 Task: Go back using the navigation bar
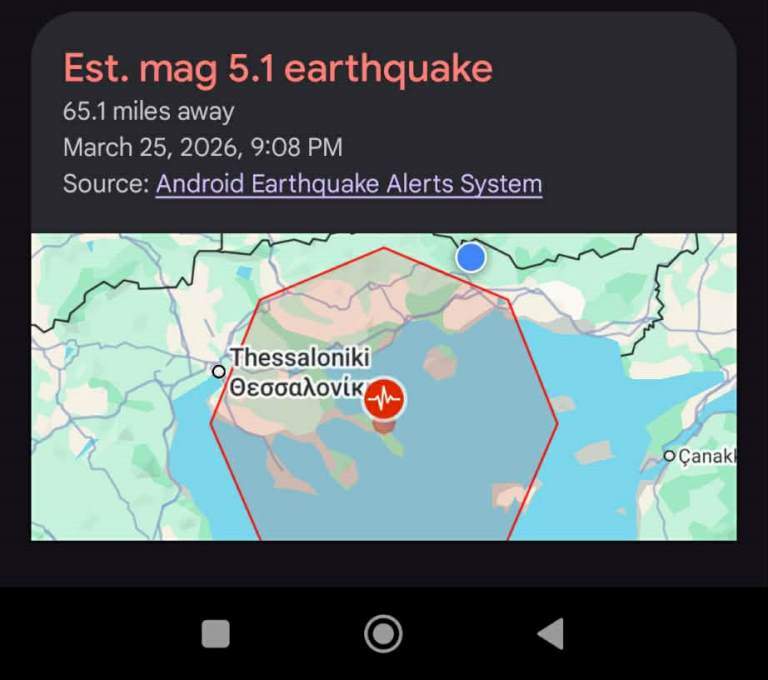pos(550,633)
